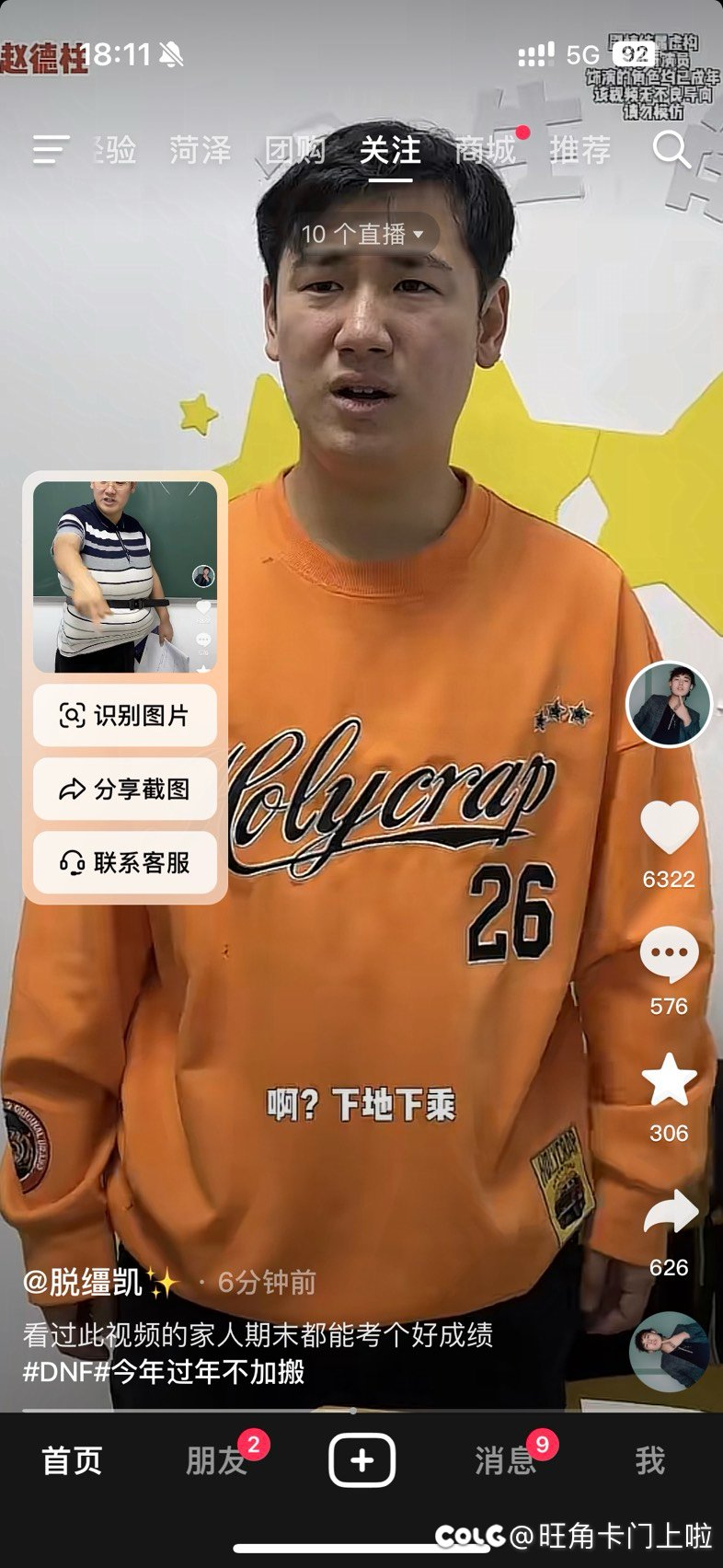723x1568 pixels.
Task: Open the search magnifier icon
Action: click(x=671, y=149)
